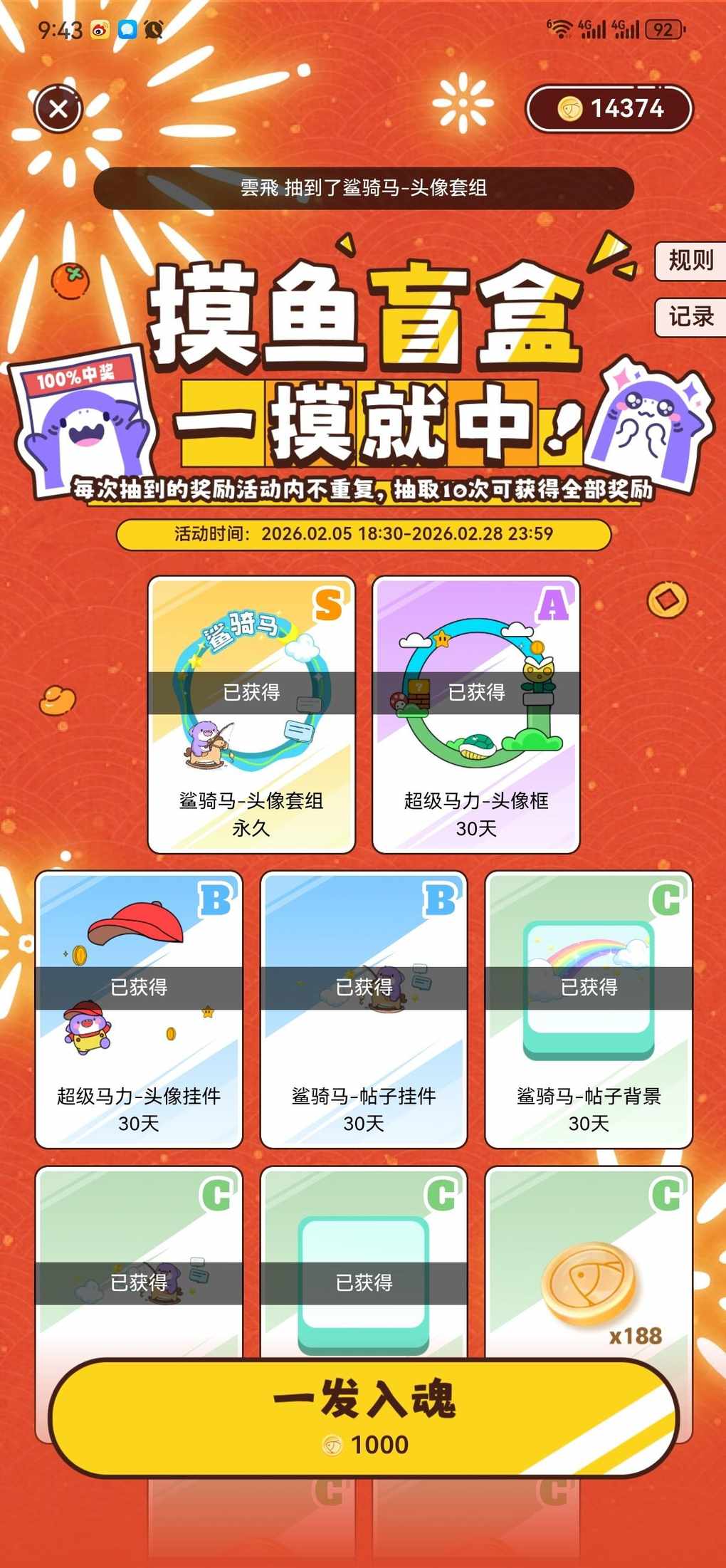Open the 记录 draw records
This screenshot has height=1568, width=726.
689,316
